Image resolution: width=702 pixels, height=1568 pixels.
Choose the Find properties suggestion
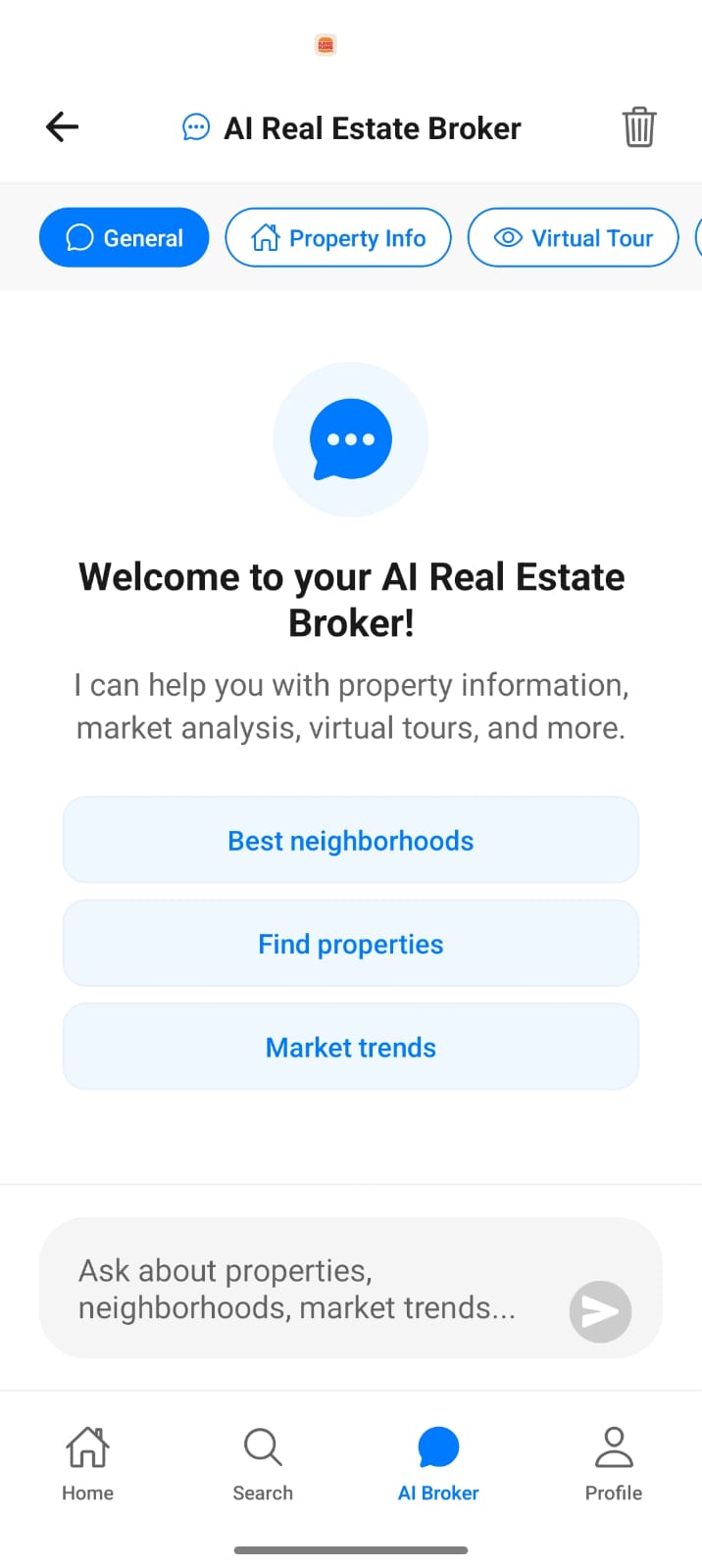coord(351,944)
